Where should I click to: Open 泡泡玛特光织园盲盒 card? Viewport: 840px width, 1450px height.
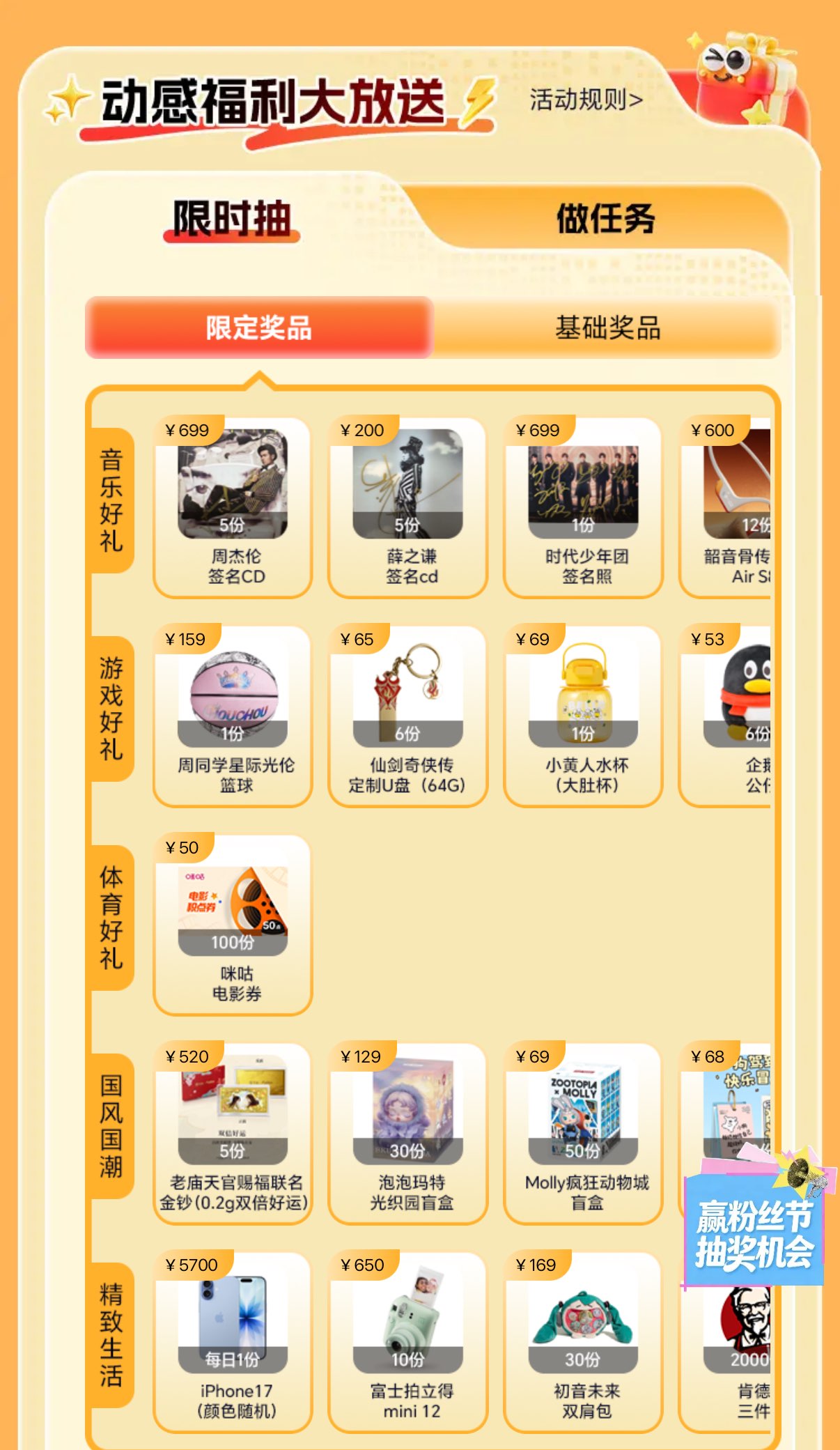pos(408,1133)
